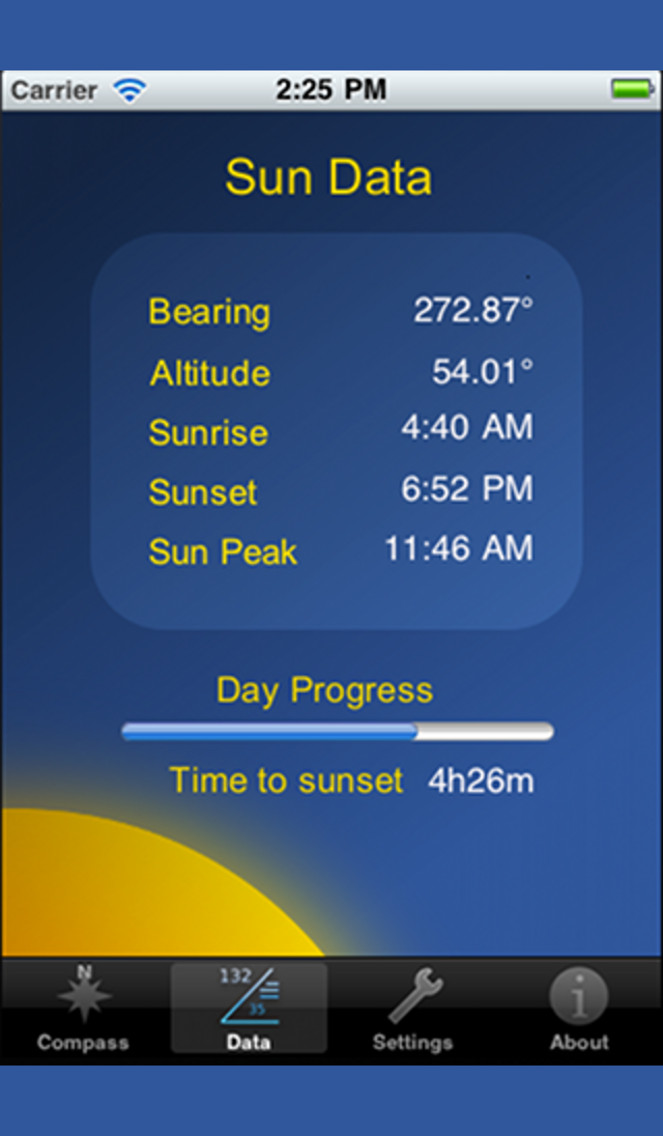This screenshot has height=1136, width=663.
Task: Open the Settings tab
Action: 413,1008
